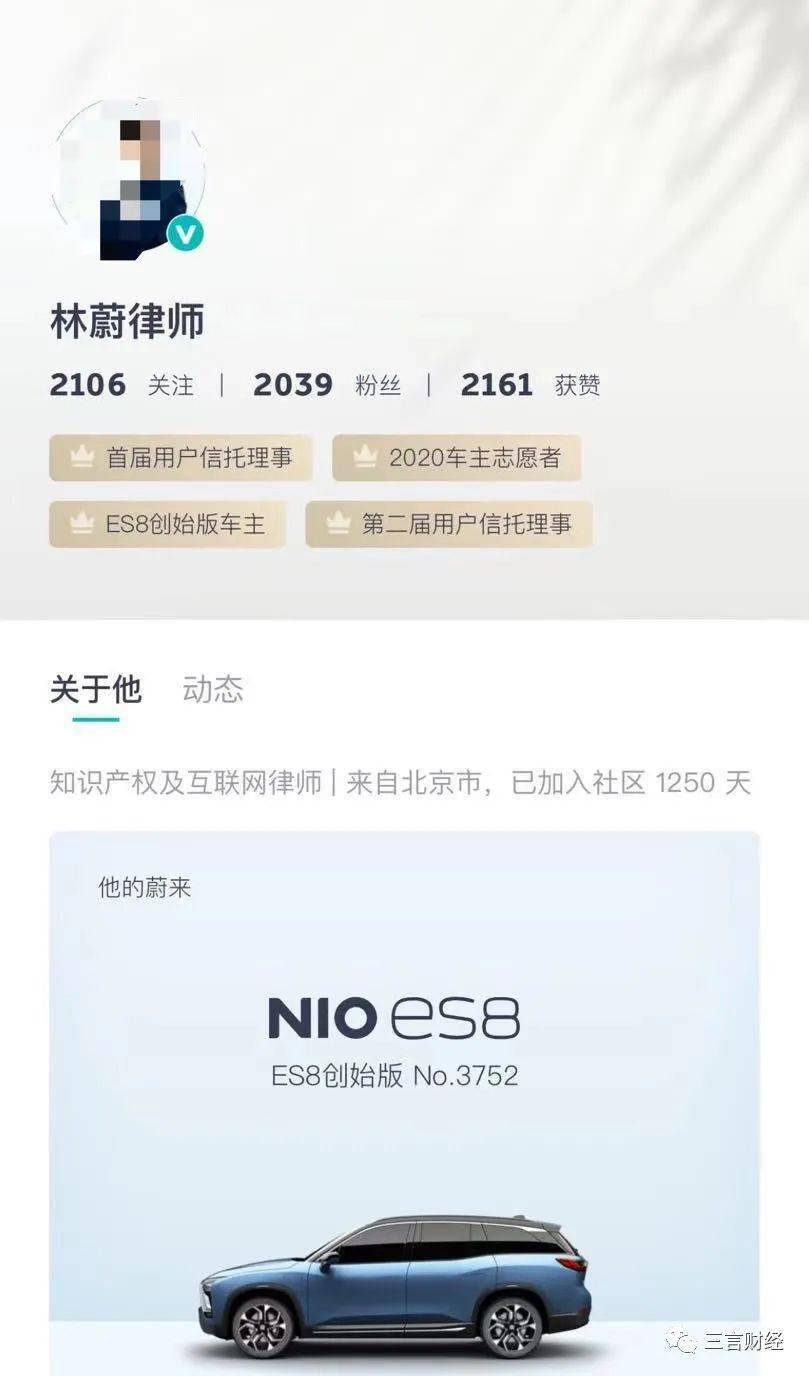
Task: Open the ES8创始版车主 badge
Action: (167, 524)
